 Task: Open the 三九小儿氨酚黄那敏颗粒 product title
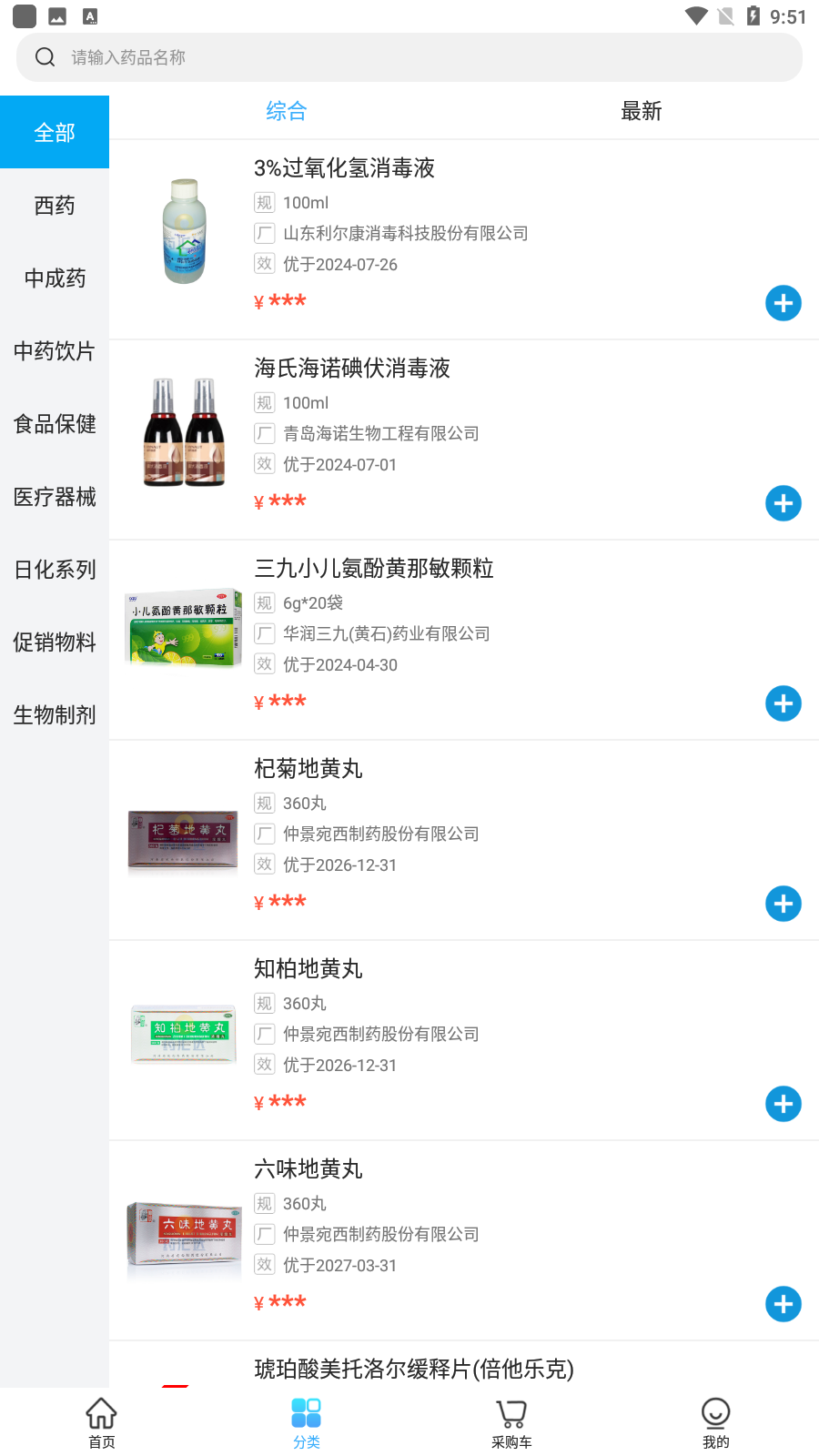(x=374, y=568)
